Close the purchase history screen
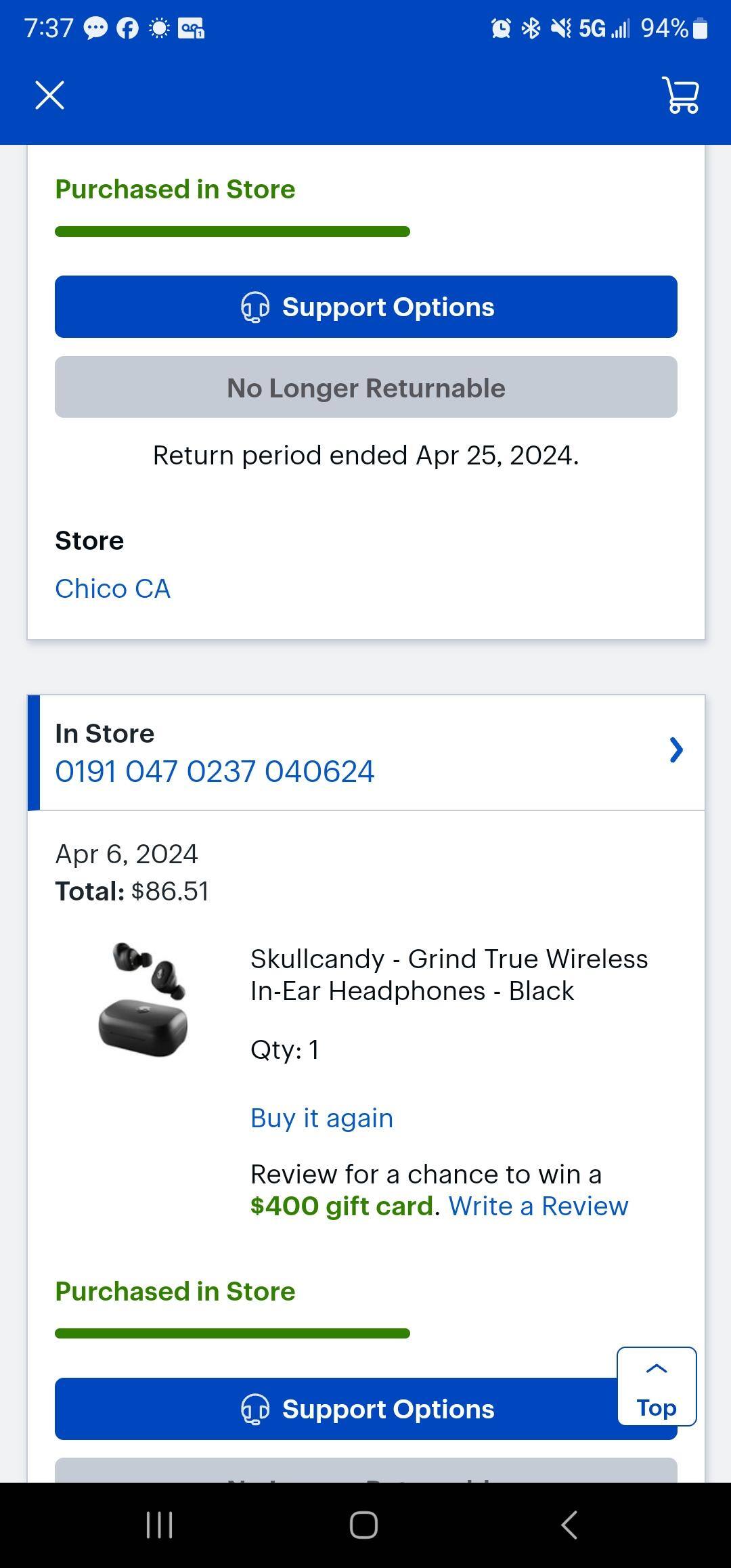Image resolution: width=731 pixels, height=1568 pixels. tap(49, 95)
